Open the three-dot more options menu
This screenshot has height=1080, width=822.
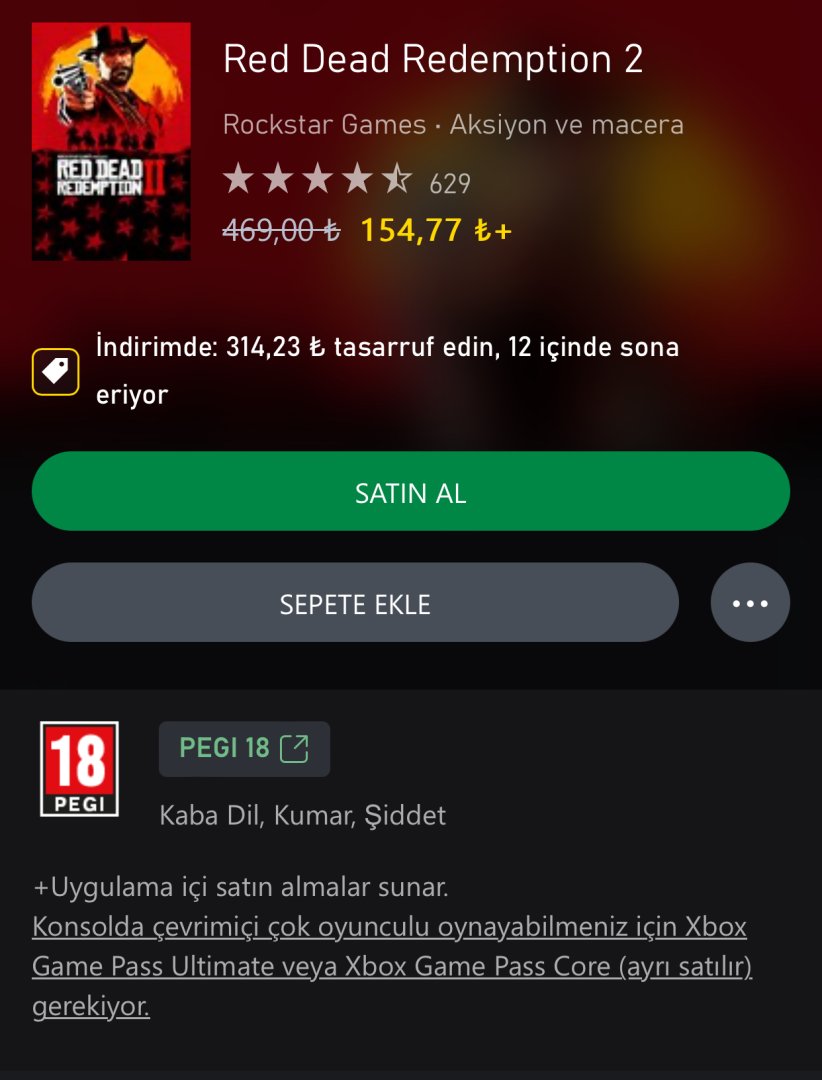click(750, 603)
